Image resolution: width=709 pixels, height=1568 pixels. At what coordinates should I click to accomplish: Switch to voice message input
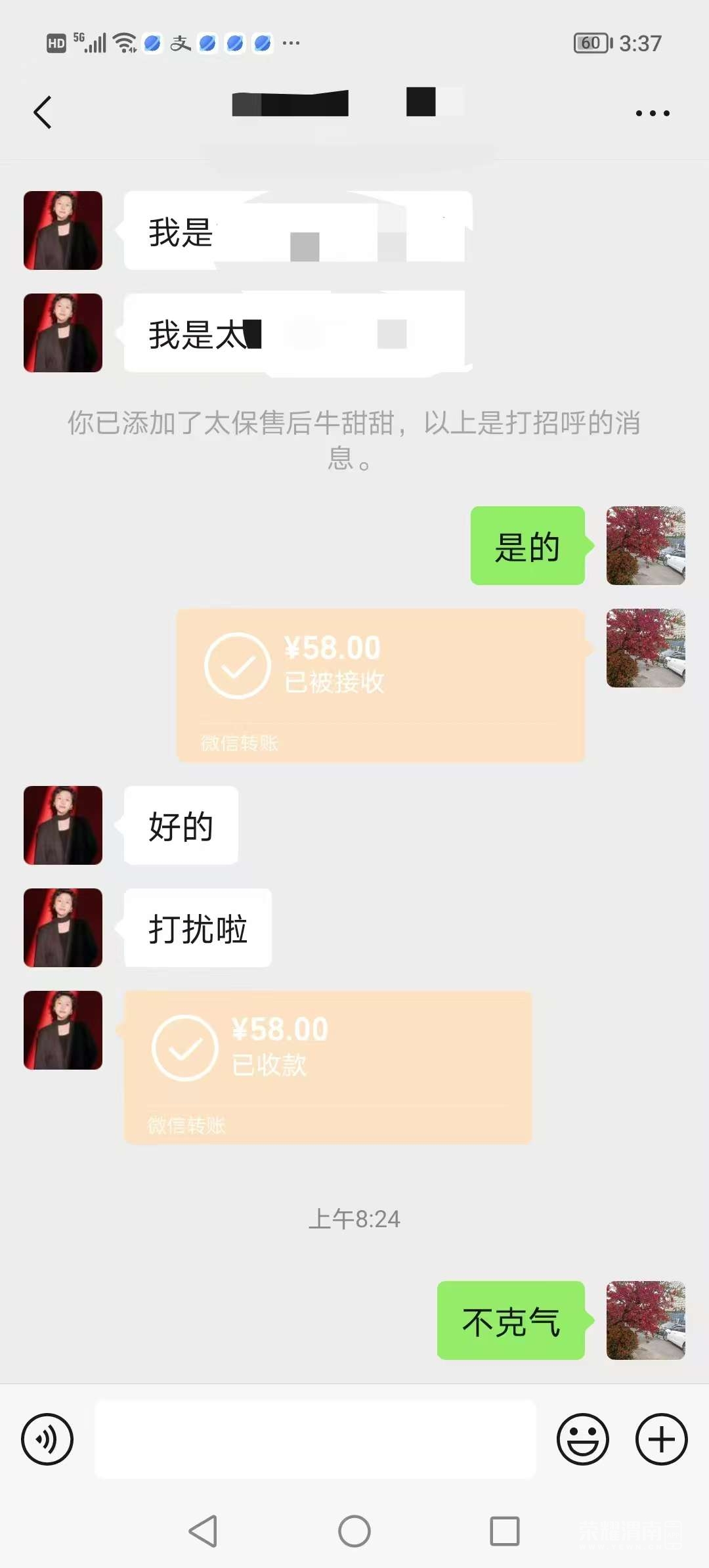[x=47, y=1439]
